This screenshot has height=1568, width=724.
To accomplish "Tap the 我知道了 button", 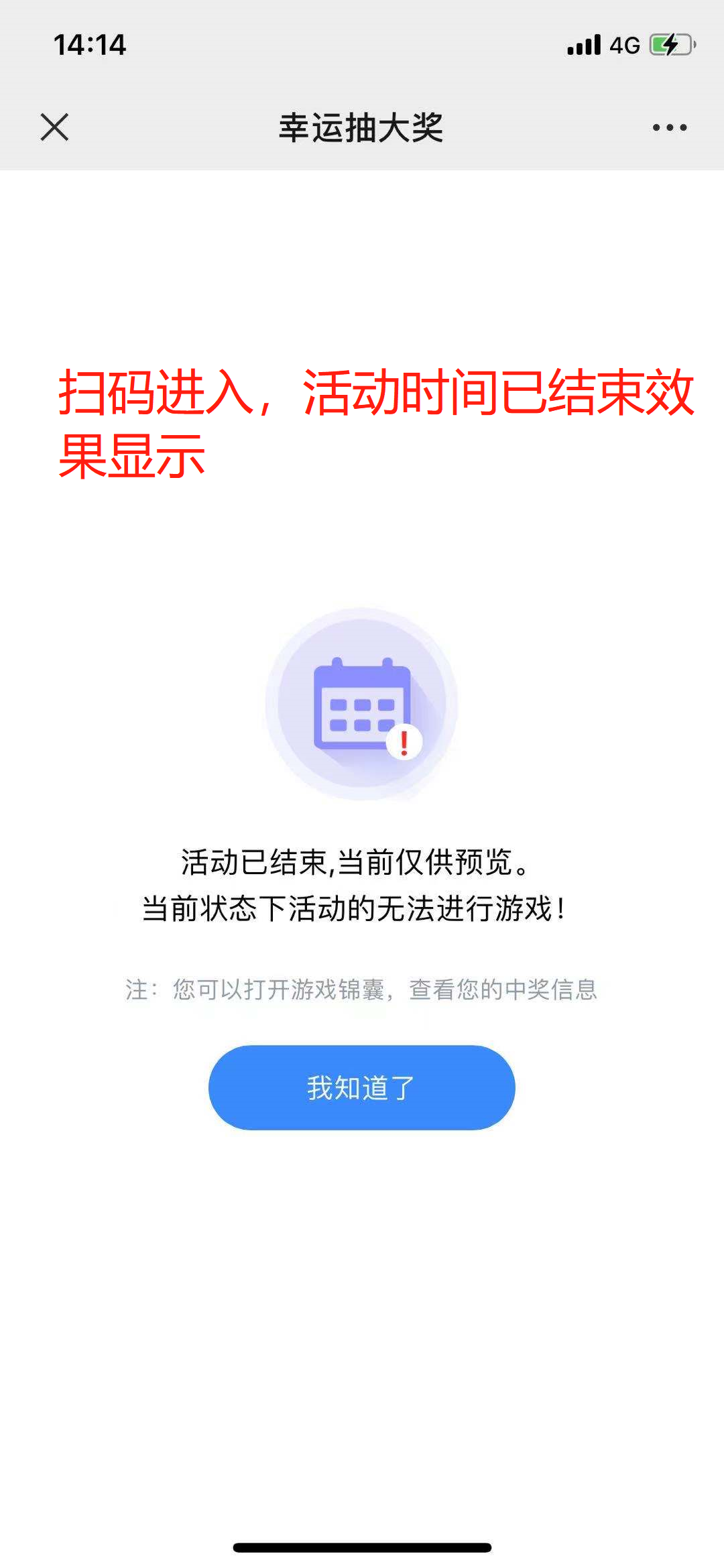I will click(361, 1087).
